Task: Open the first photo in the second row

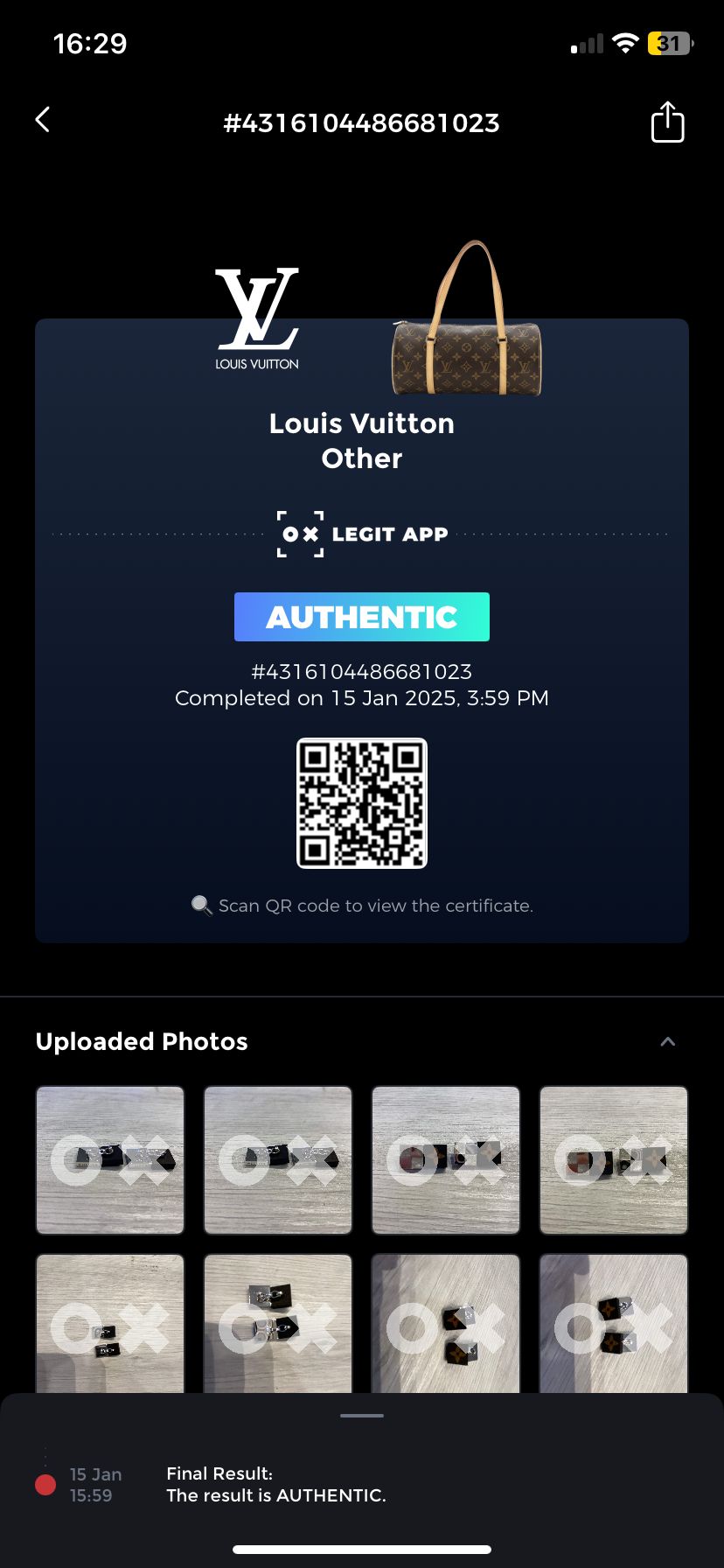Action: [x=110, y=1323]
